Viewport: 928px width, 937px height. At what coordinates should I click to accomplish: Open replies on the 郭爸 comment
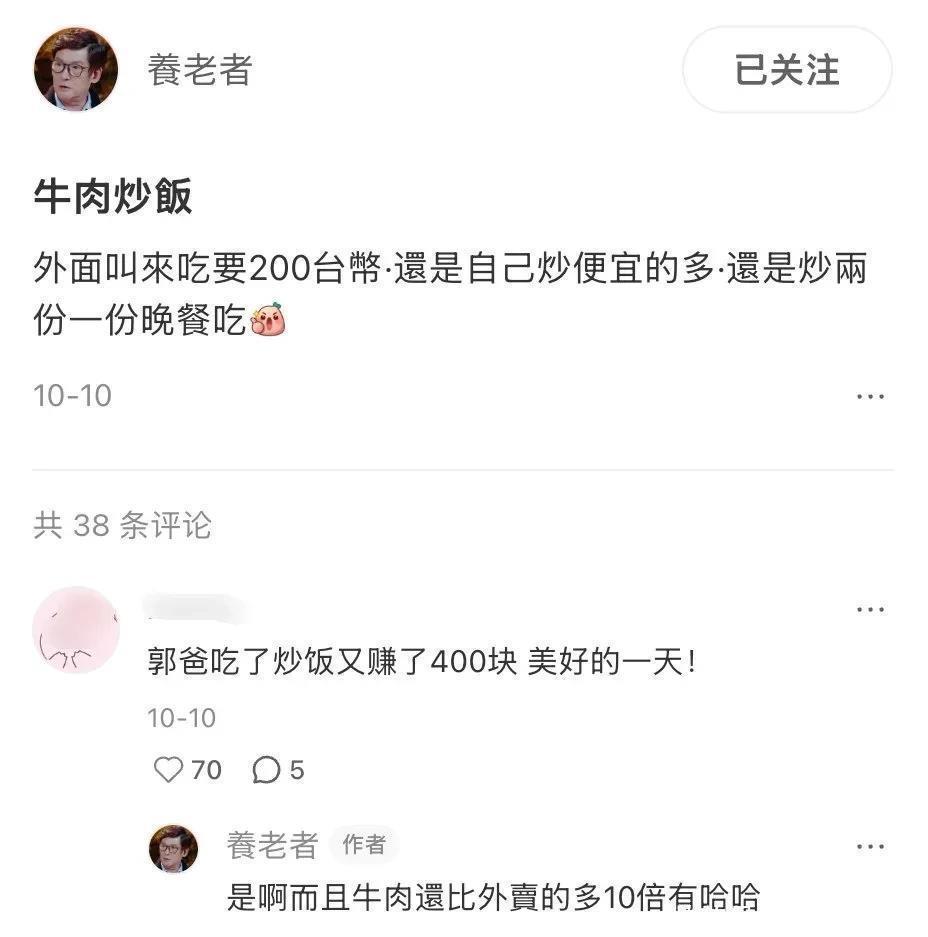(267, 769)
